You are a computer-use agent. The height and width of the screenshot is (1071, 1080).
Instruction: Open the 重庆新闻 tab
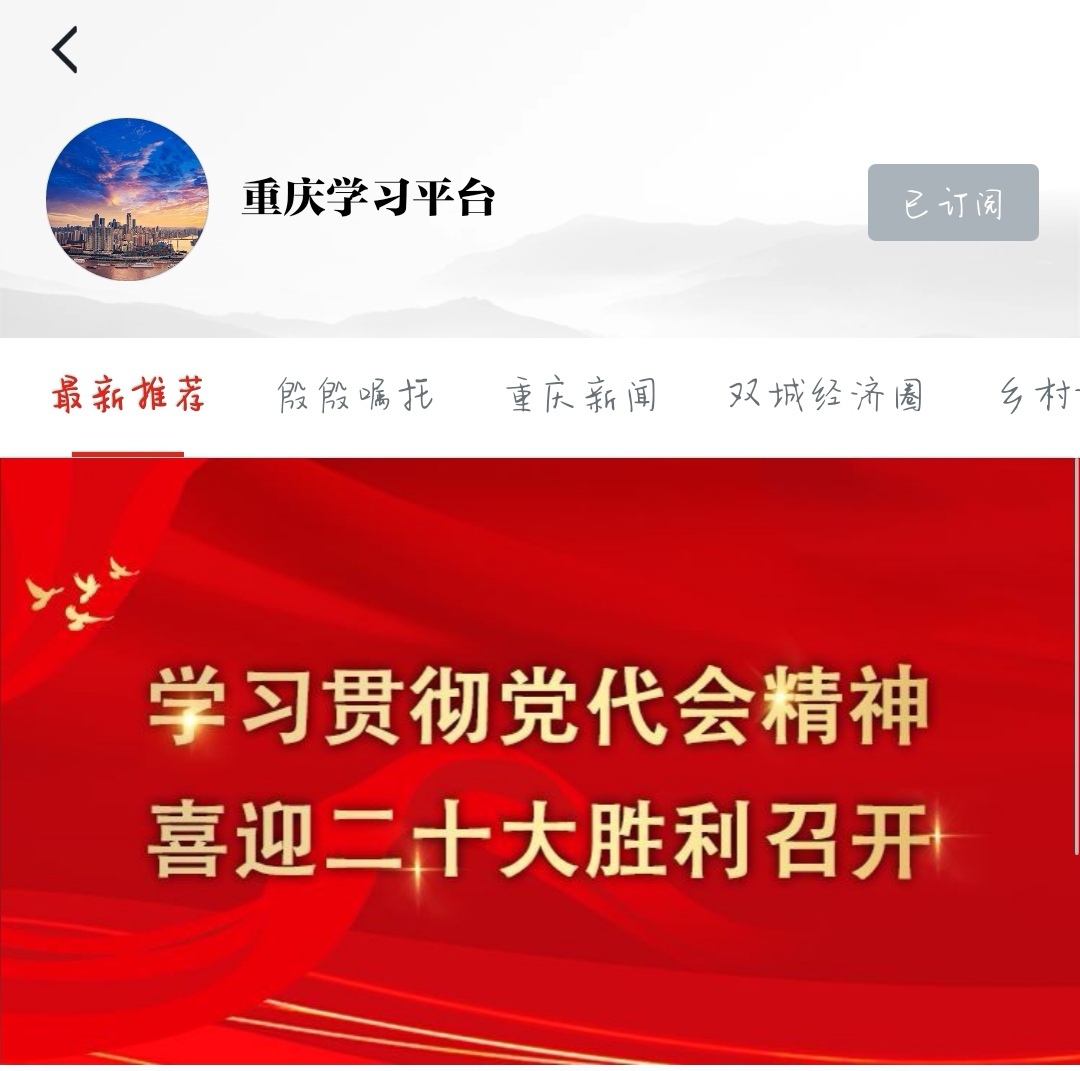click(x=581, y=396)
